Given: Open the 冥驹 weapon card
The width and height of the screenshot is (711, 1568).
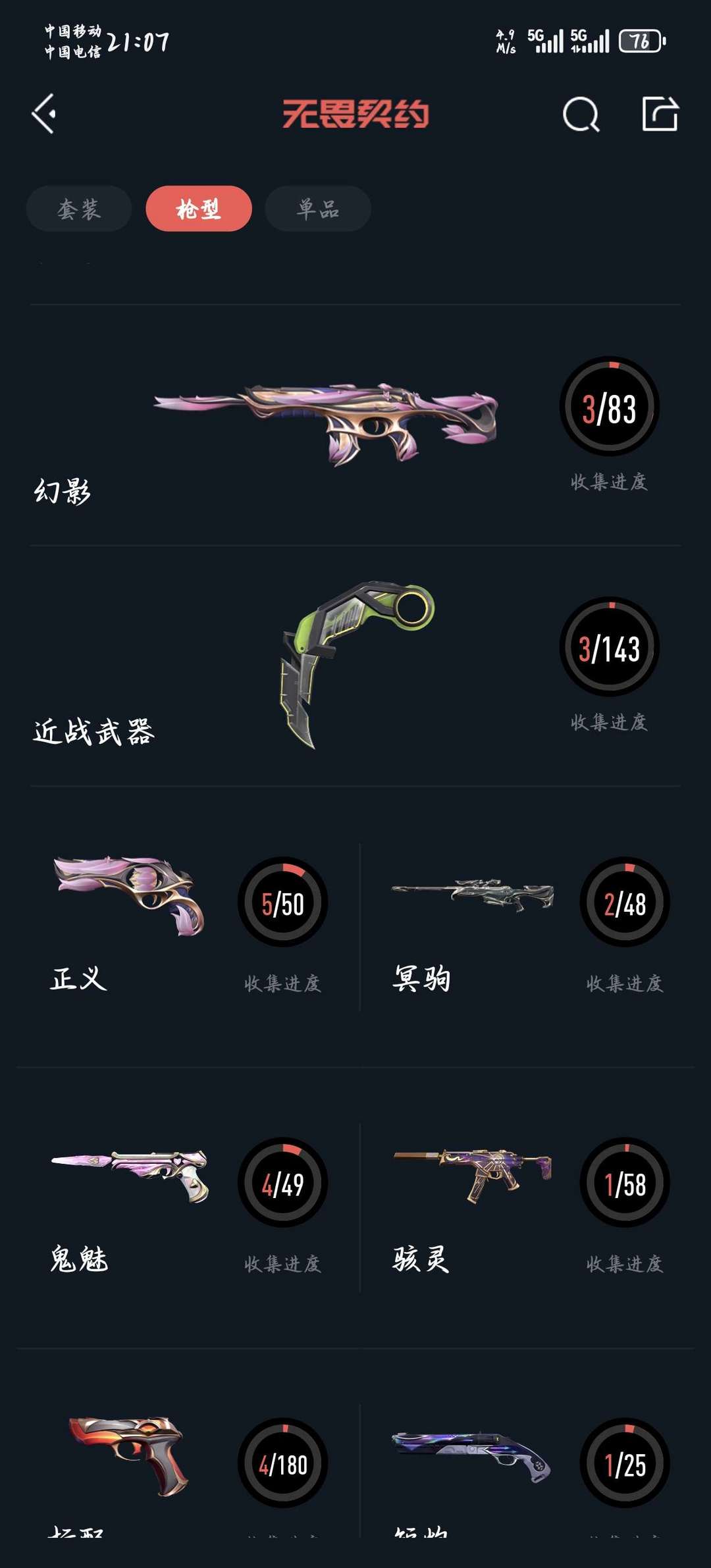Looking at the screenshot, I should click(x=527, y=927).
